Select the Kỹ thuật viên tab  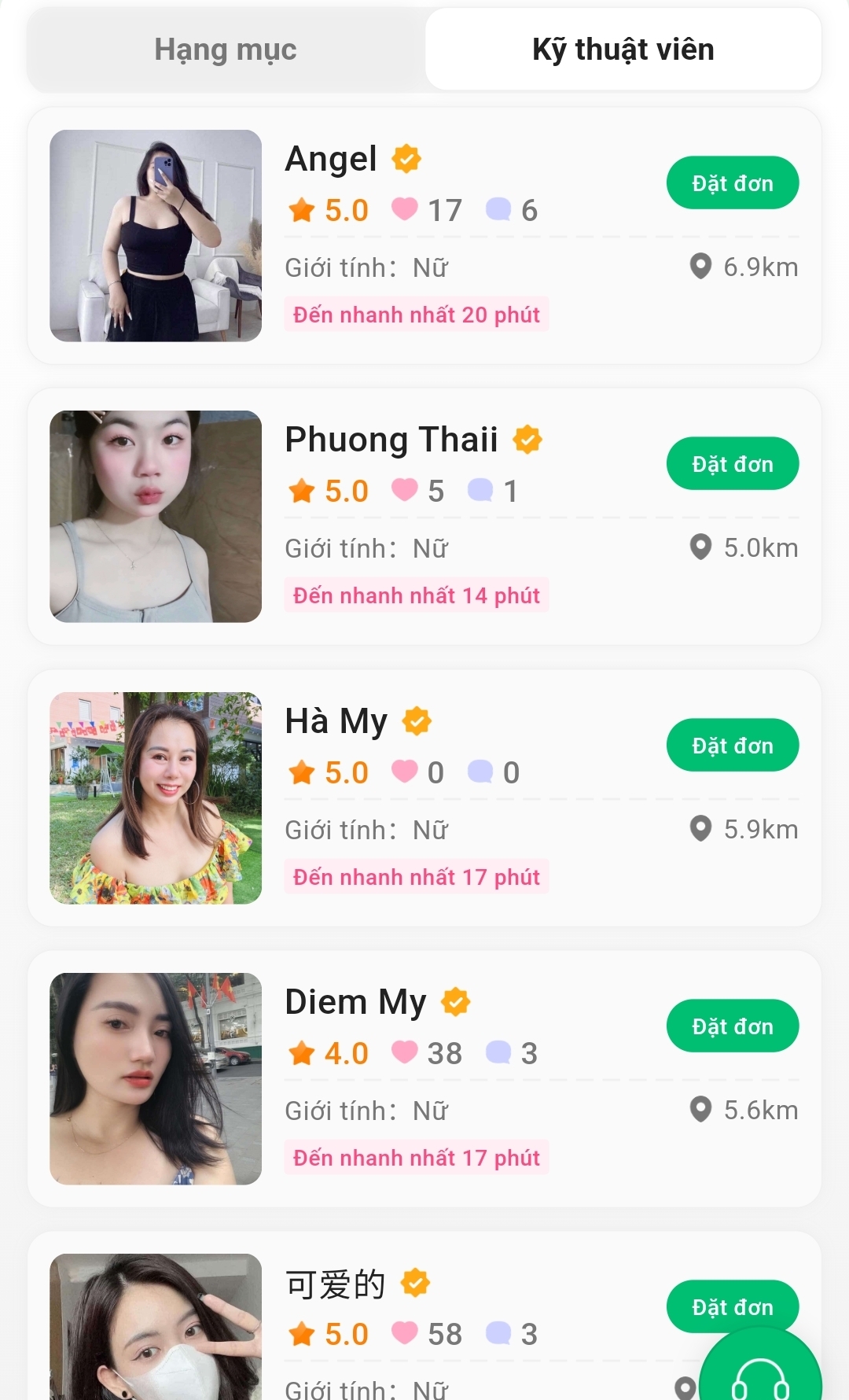pos(623,50)
